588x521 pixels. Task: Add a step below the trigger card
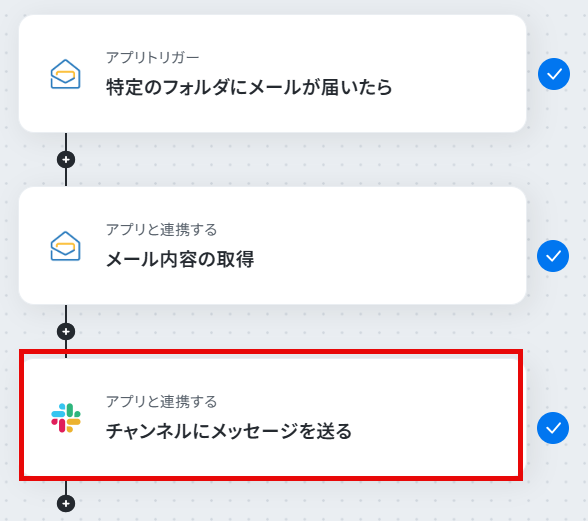66,160
